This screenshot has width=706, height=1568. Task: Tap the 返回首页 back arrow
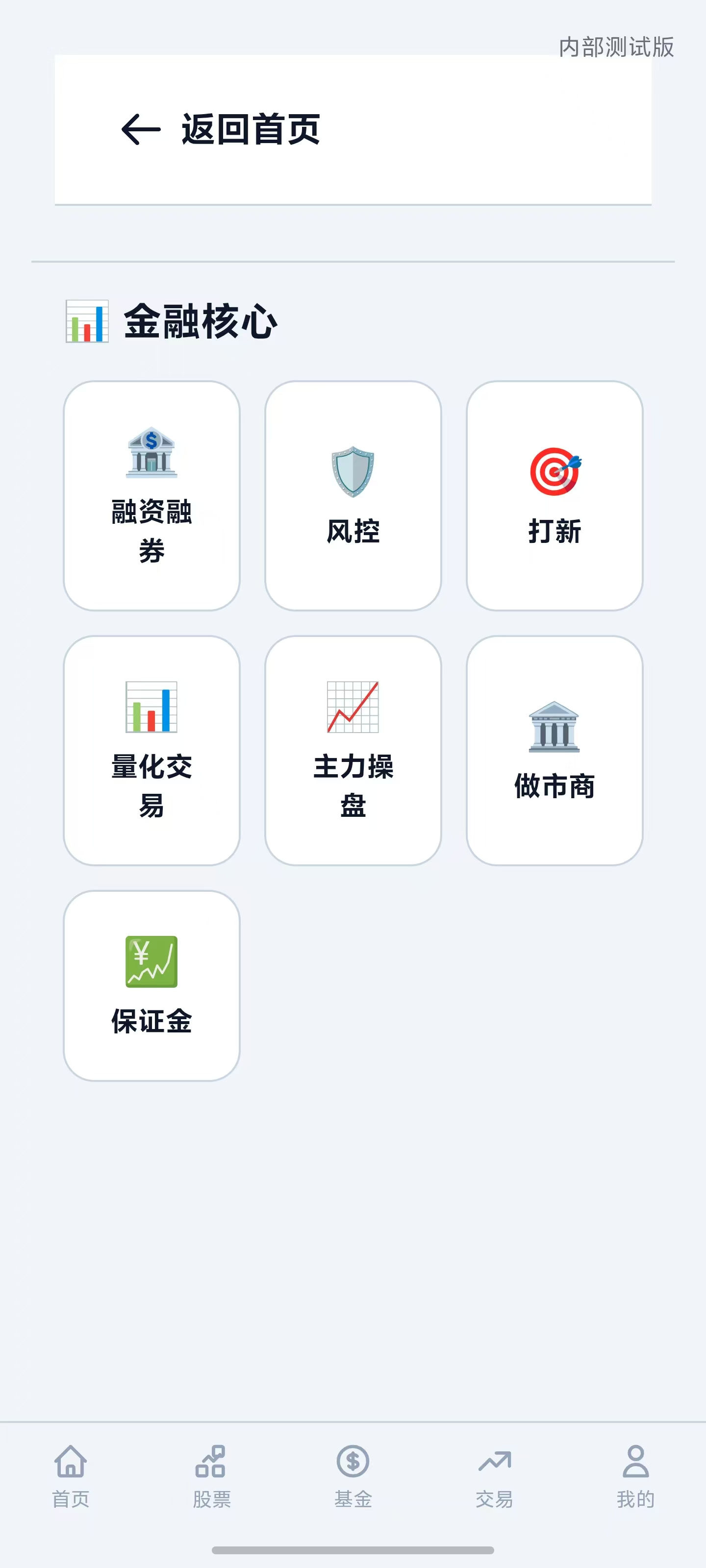pyautogui.click(x=141, y=130)
